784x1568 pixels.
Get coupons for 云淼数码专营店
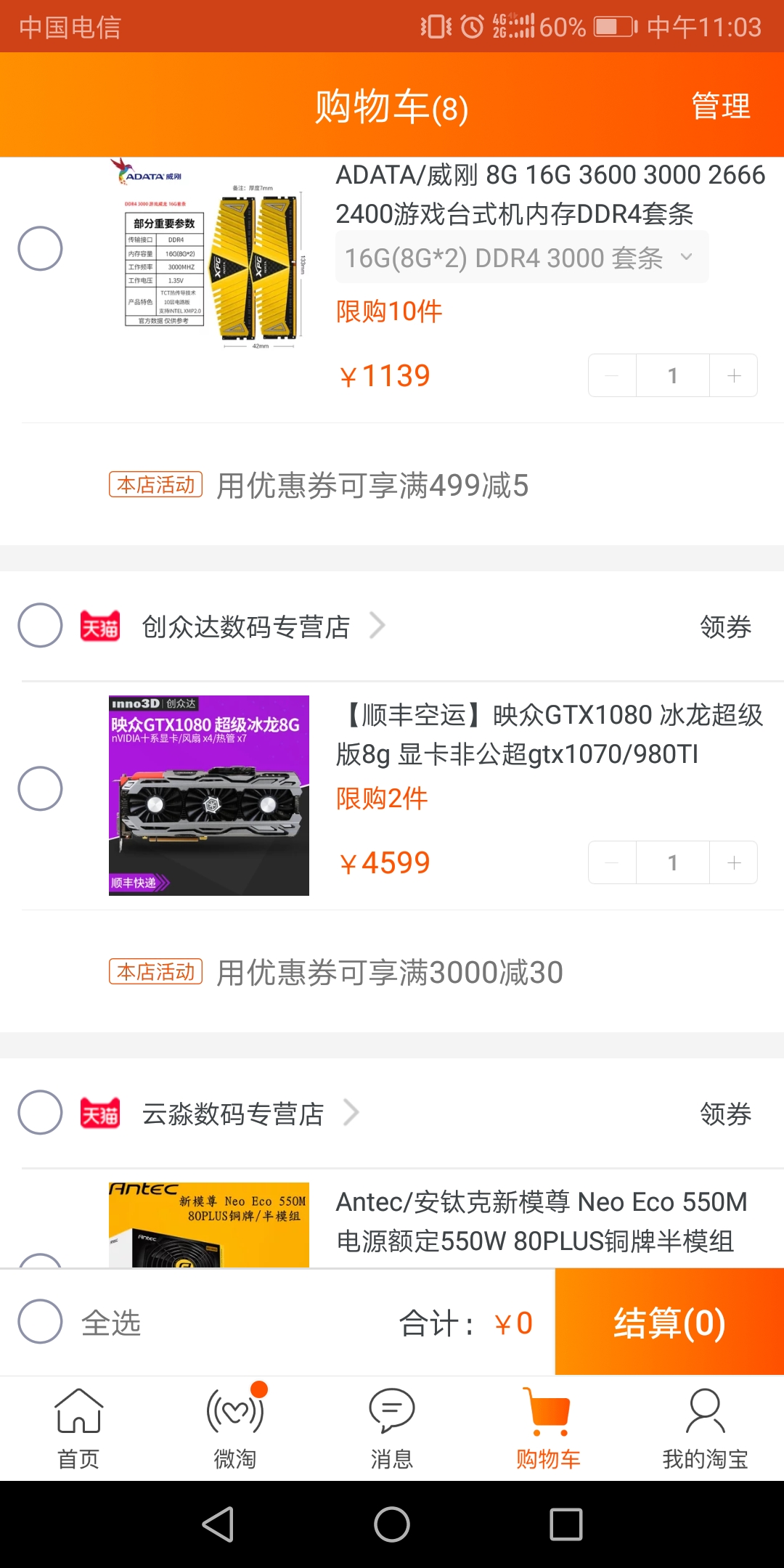[x=724, y=1114]
